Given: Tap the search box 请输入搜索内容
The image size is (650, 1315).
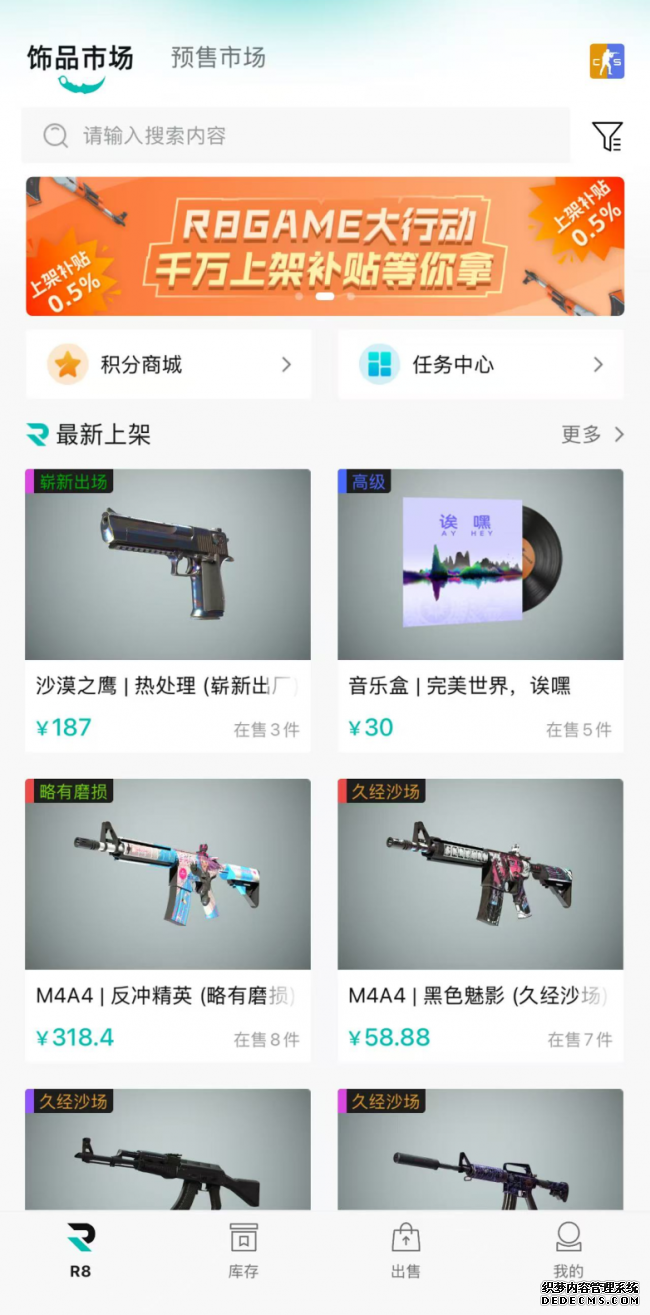Looking at the screenshot, I should tap(296, 136).
